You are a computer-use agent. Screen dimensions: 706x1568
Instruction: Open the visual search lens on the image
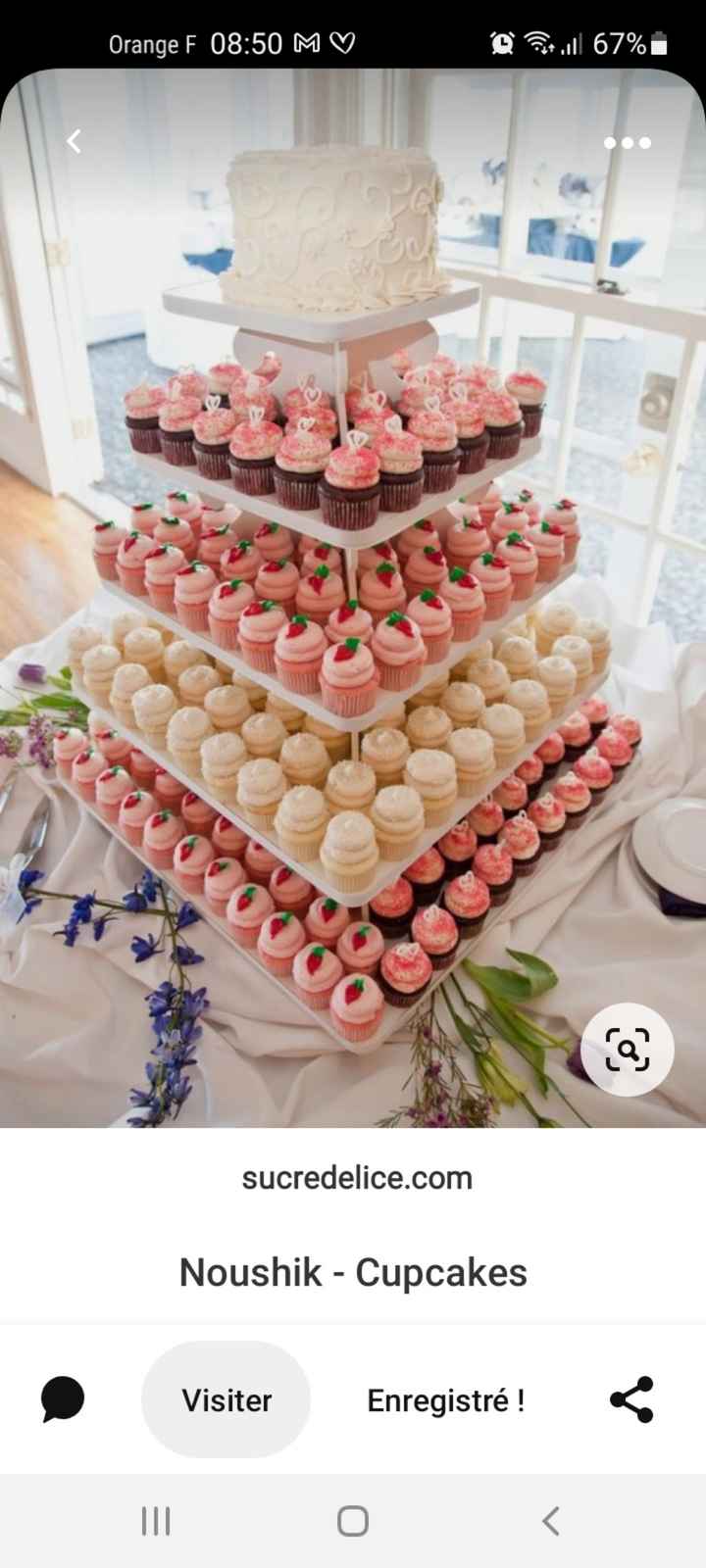[628, 1050]
